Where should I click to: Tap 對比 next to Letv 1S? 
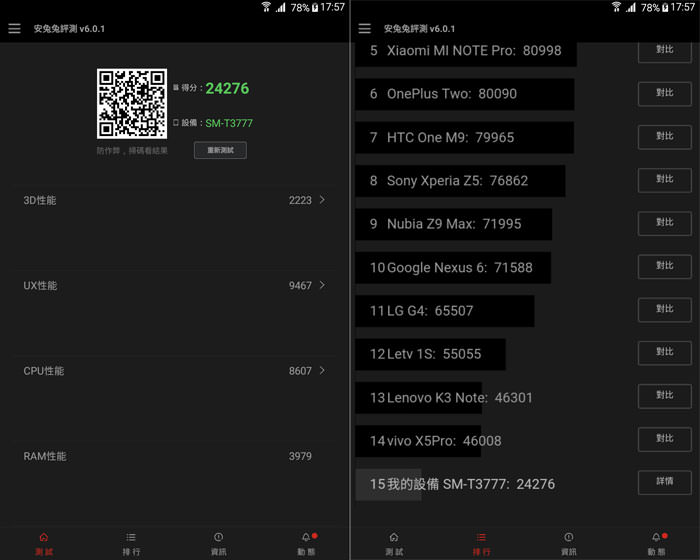pyautogui.click(x=664, y=352)
